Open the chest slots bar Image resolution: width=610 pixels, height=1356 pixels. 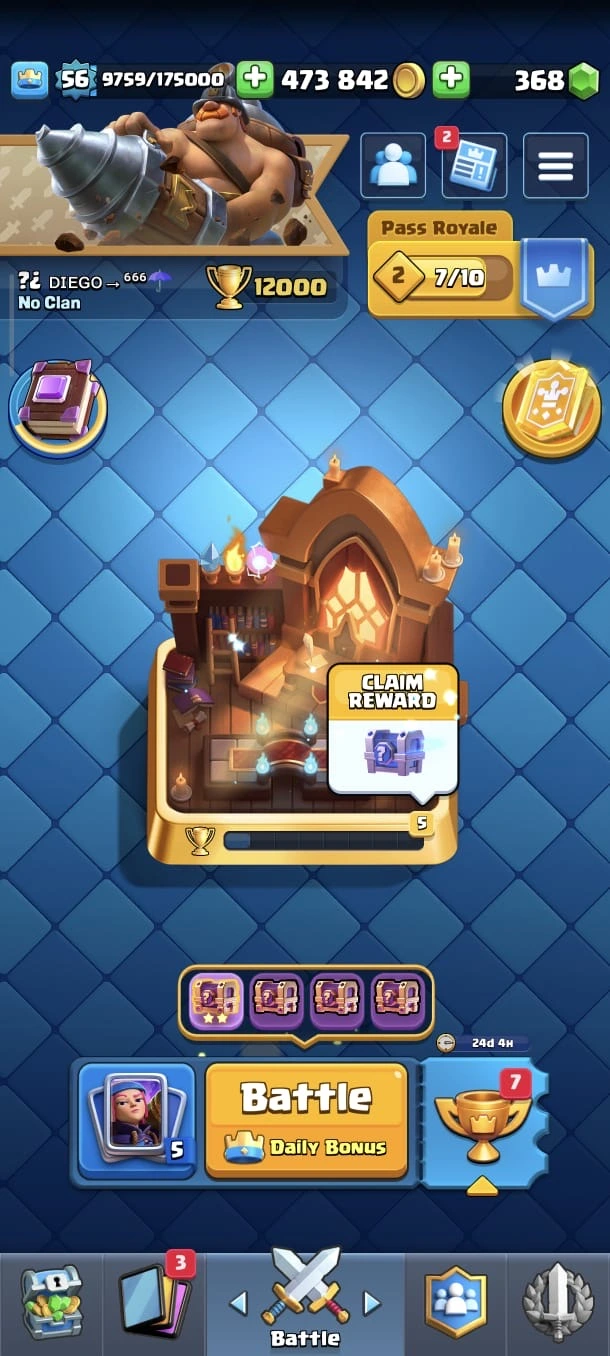coord(306,1001)
